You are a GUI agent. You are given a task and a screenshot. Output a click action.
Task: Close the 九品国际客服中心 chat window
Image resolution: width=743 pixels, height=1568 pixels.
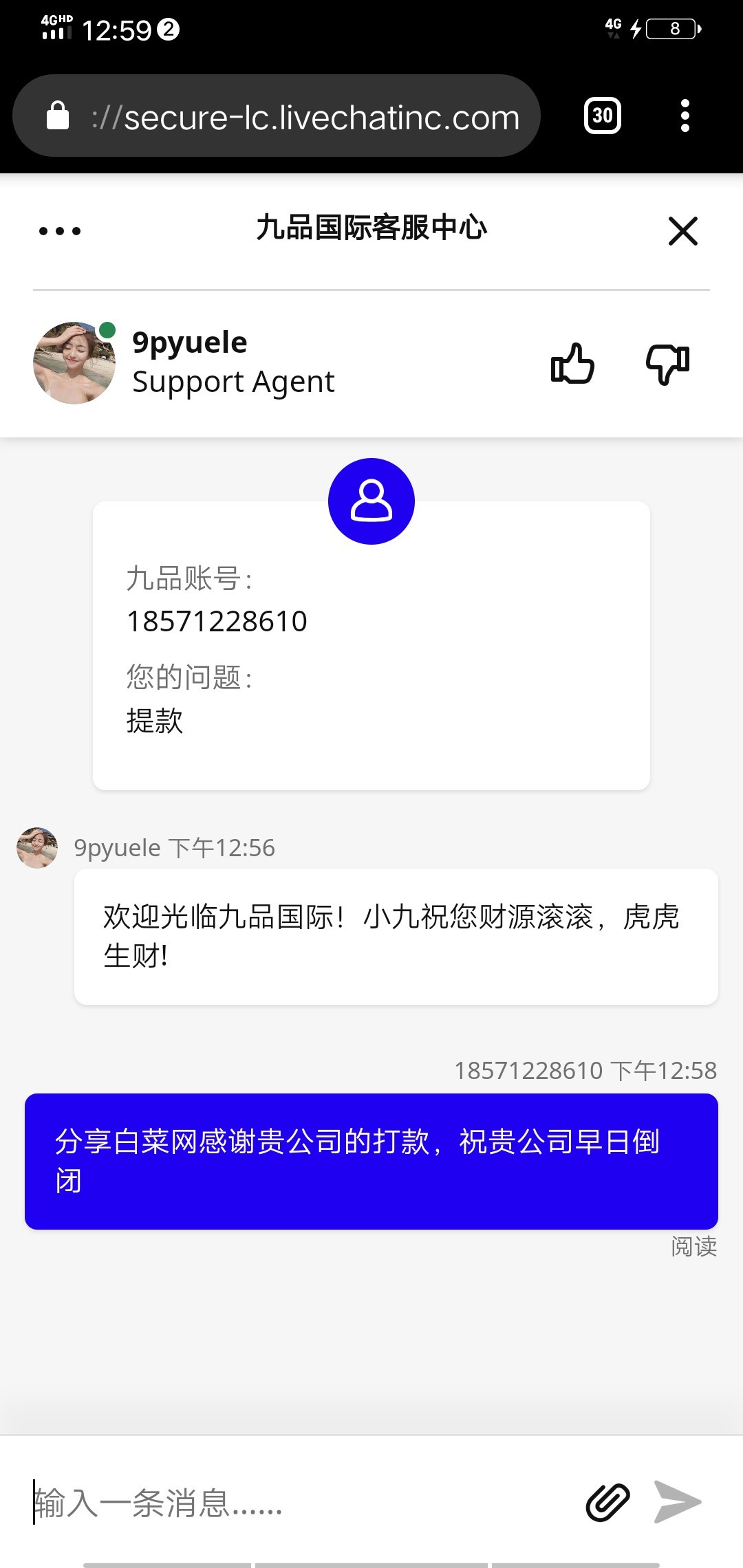point(682,230)
